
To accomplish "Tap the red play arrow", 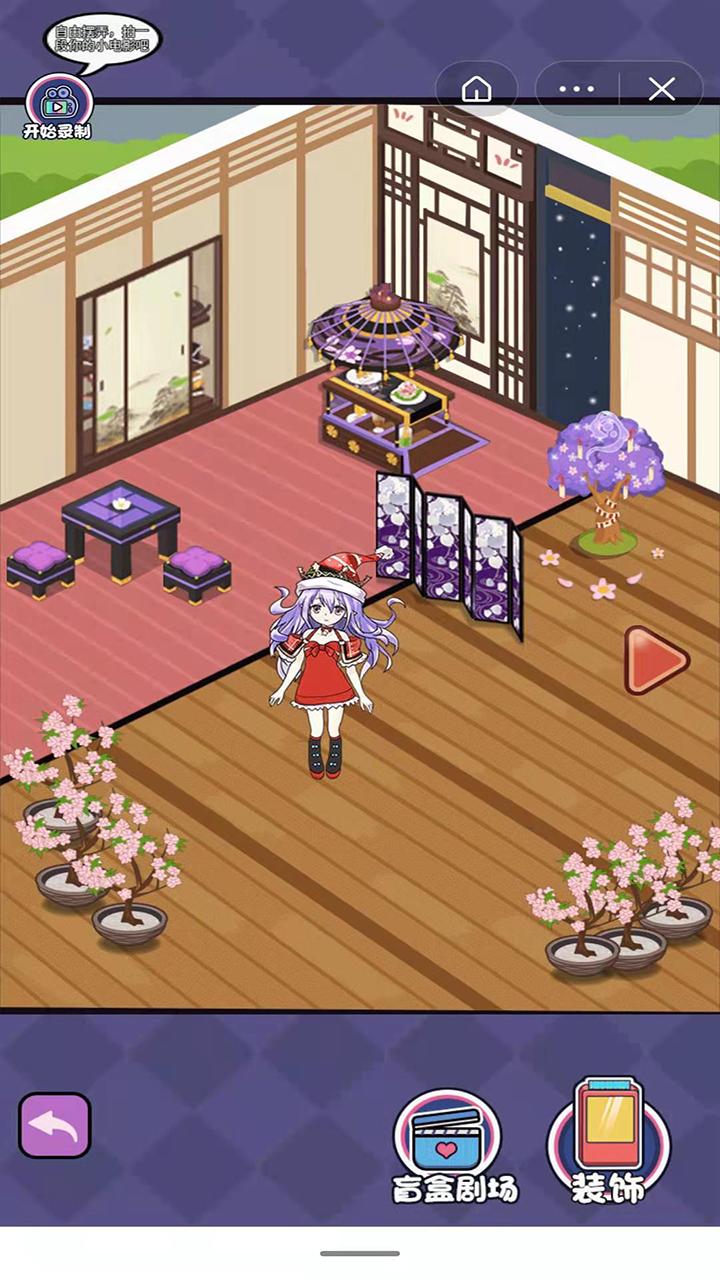I will [x=655, y=660].
